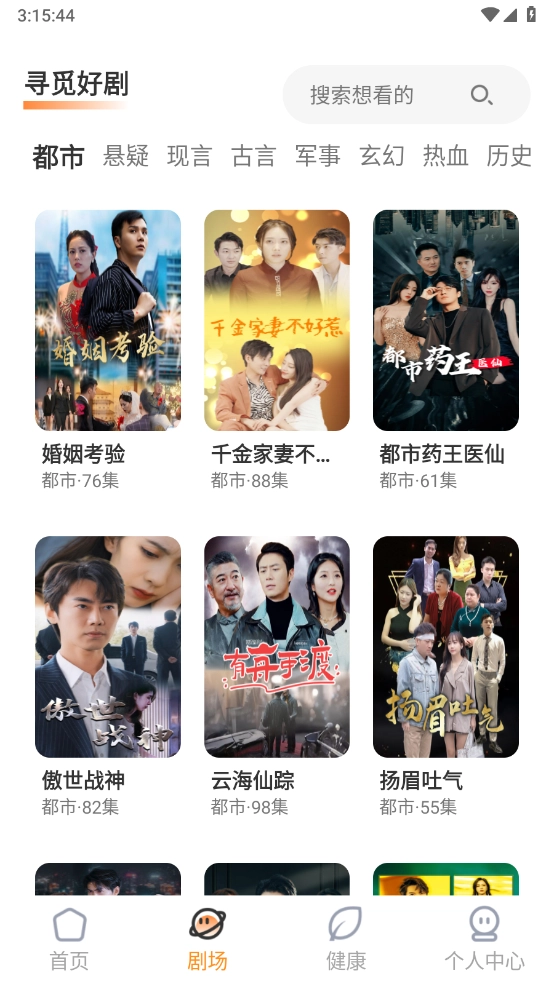Select the 古言 category tab
The height and width of the screenshot is (984, 554).
pyautogui.click(x=253, y=156)
